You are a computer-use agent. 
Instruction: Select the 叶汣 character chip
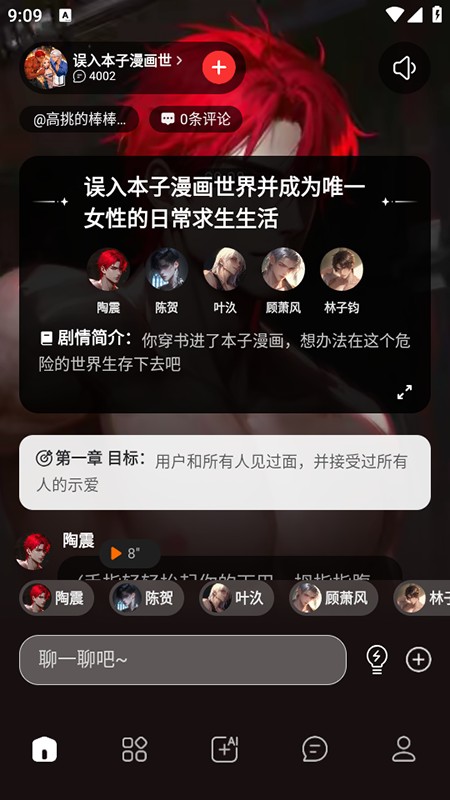pyautogui.click(x=237, y=598)
